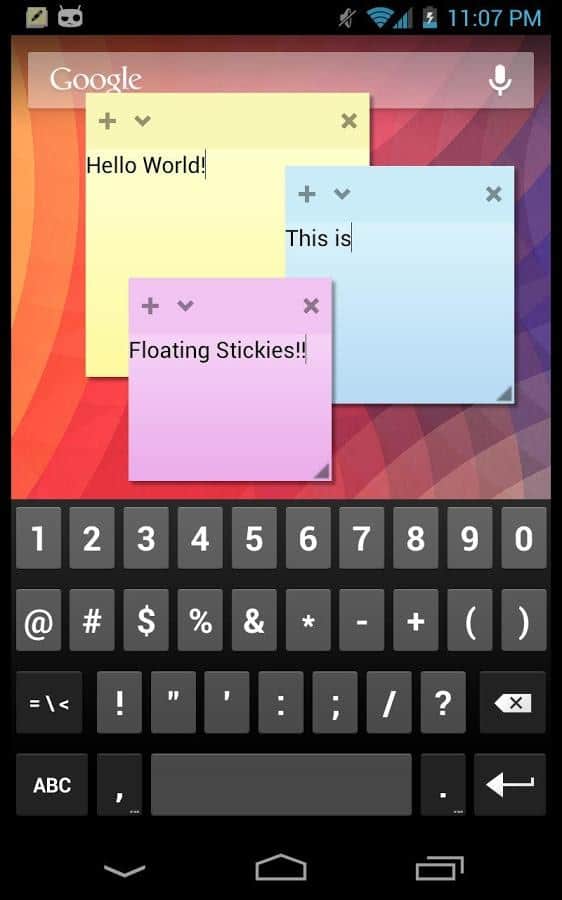Open recent apps
The image size is (562, 900).
tap(439, 868)
